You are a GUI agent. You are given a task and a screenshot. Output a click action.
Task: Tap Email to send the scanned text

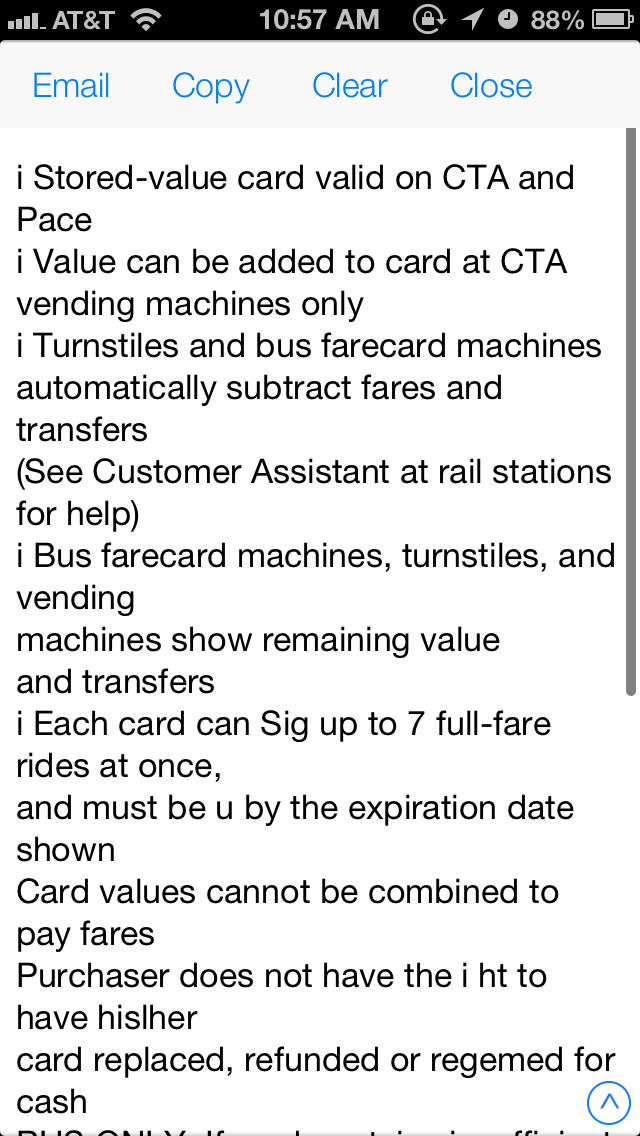point(71,86)
